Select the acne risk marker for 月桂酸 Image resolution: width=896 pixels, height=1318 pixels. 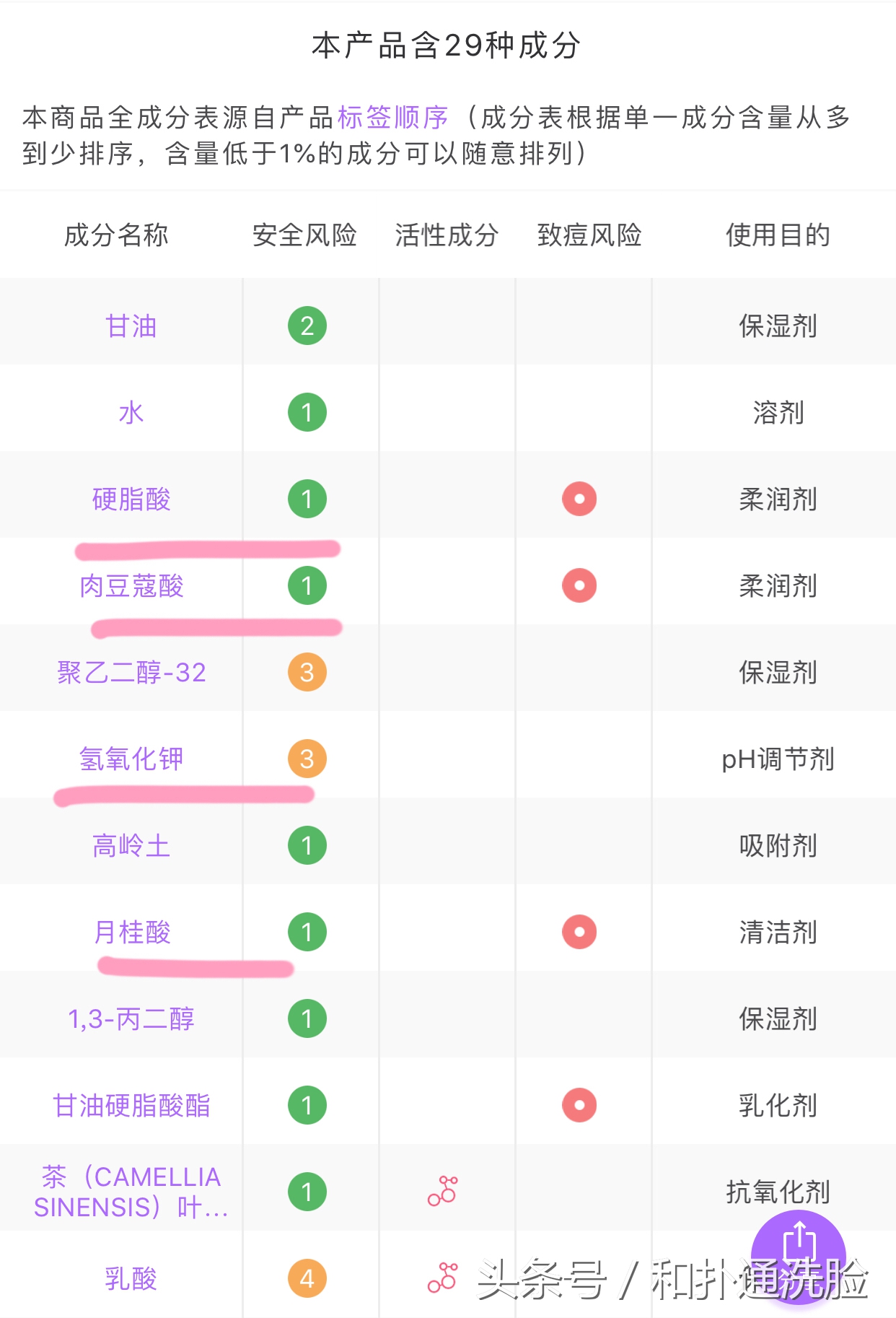578,933
